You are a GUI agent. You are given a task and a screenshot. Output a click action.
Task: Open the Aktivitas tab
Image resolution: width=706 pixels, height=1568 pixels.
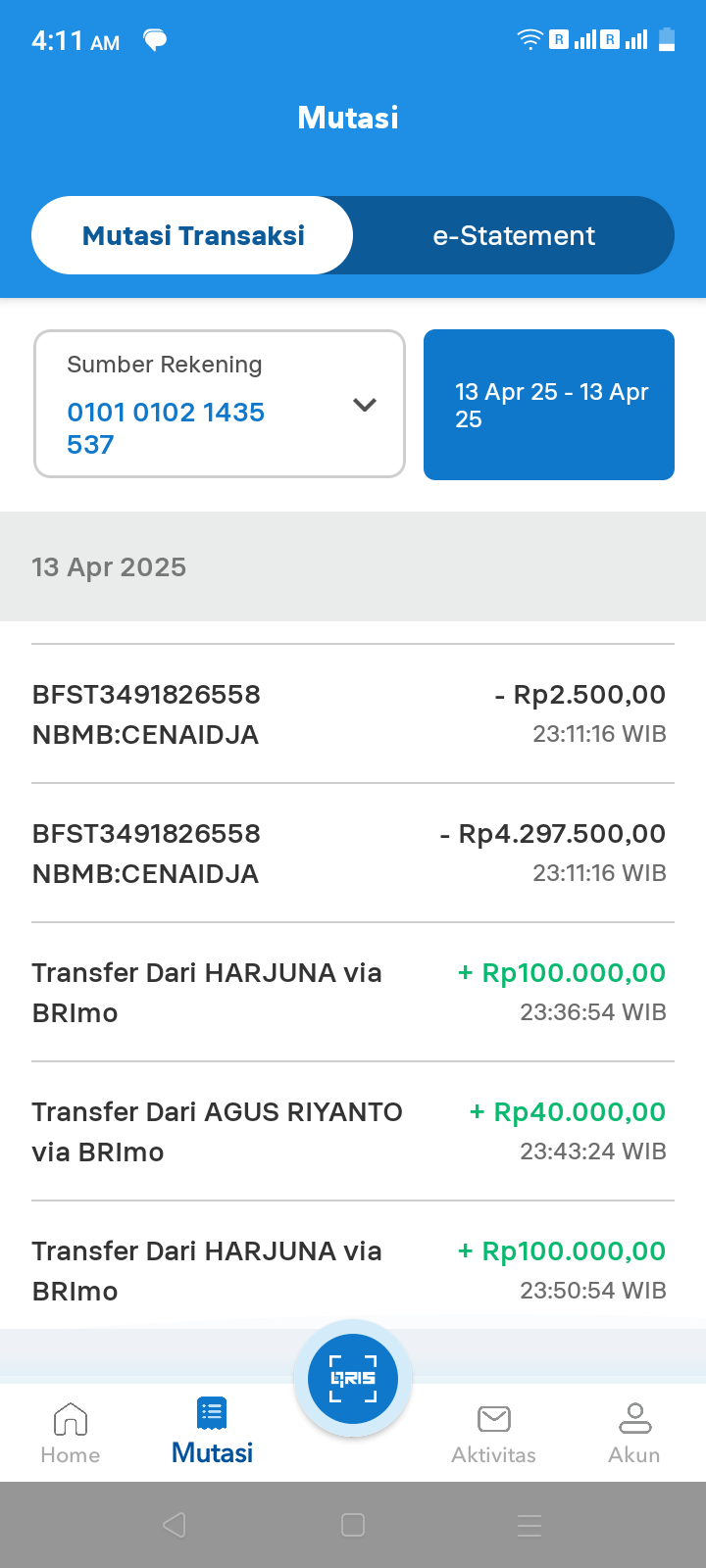[x=493, y=1433]
